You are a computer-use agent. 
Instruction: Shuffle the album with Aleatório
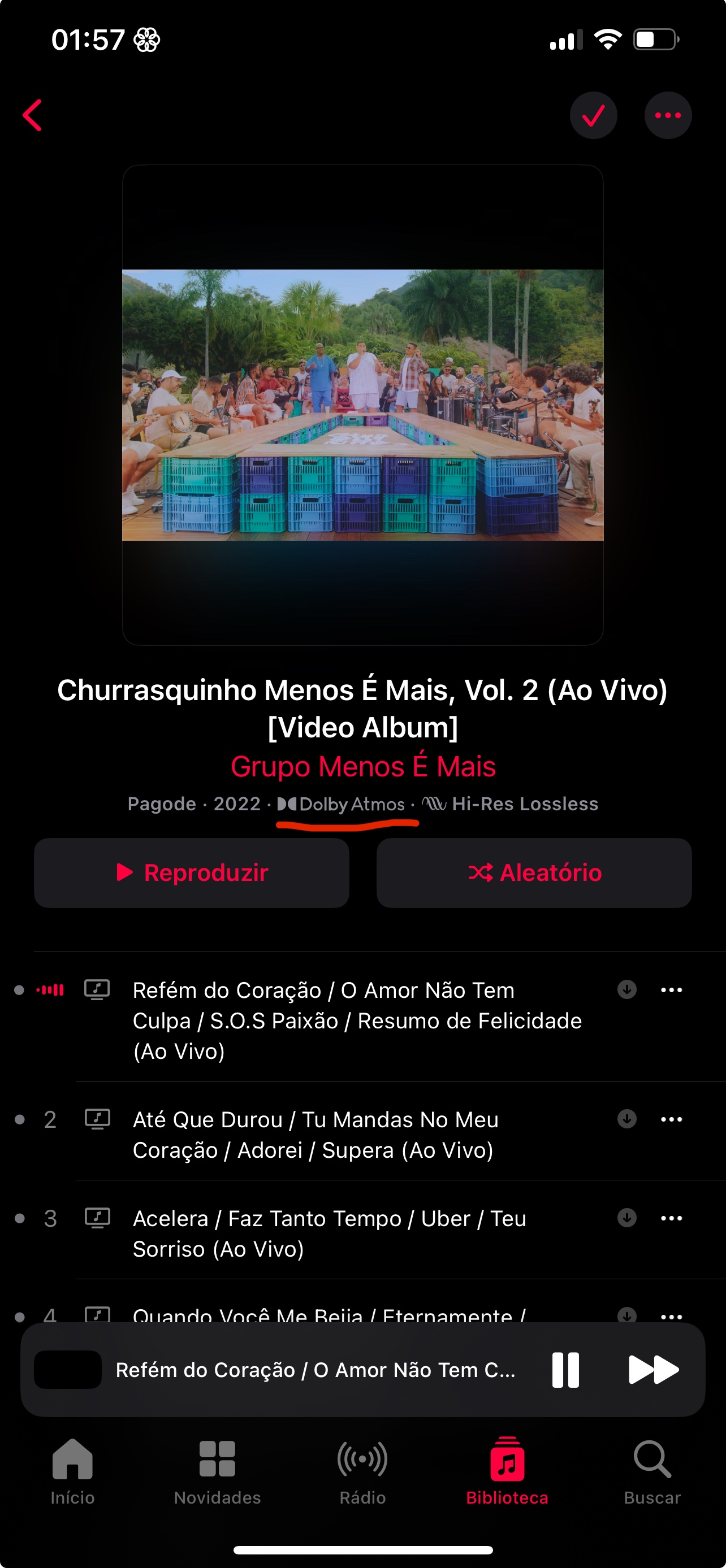534,873
